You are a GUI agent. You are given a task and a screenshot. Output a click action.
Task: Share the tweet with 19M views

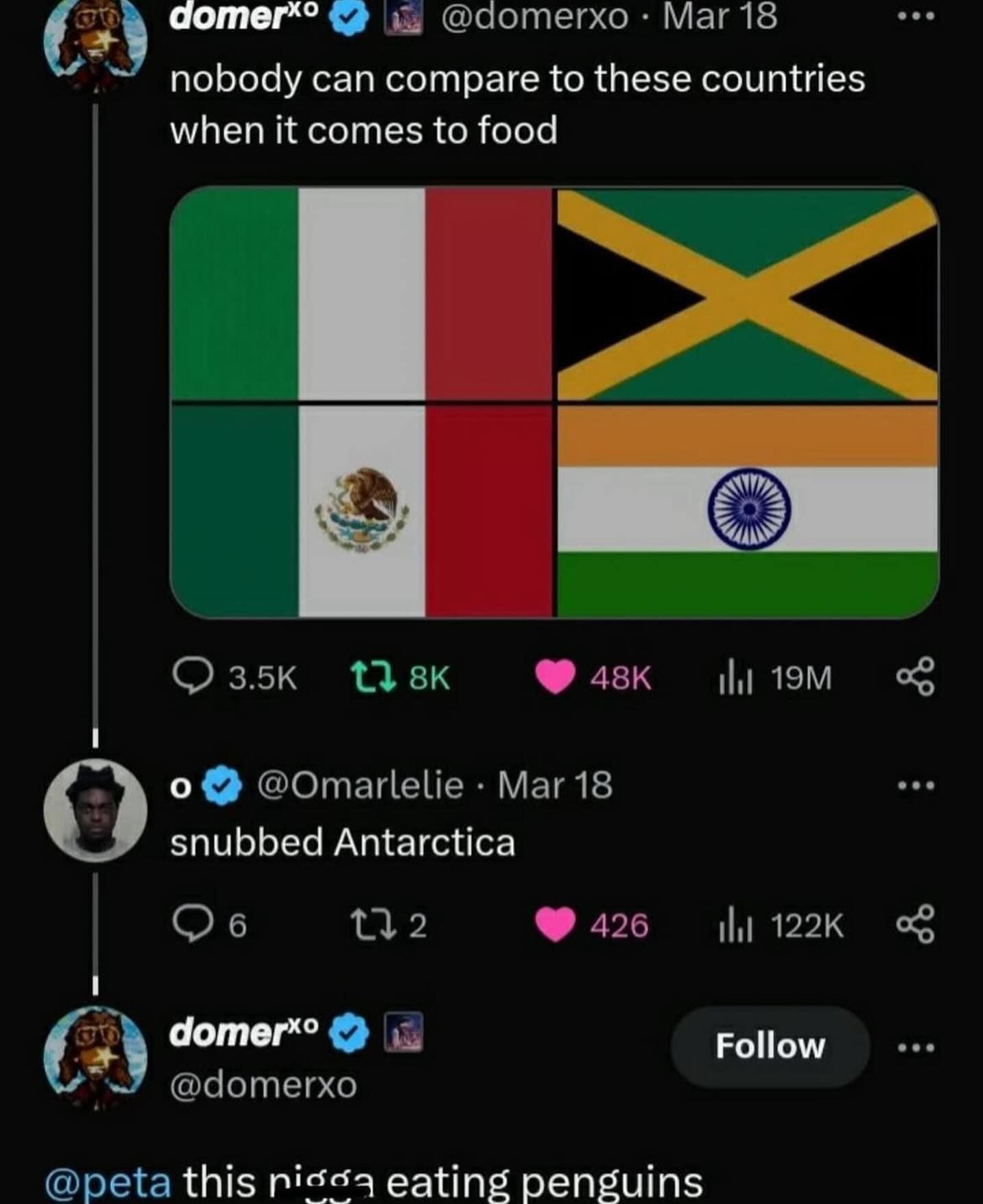click(915, 677)
